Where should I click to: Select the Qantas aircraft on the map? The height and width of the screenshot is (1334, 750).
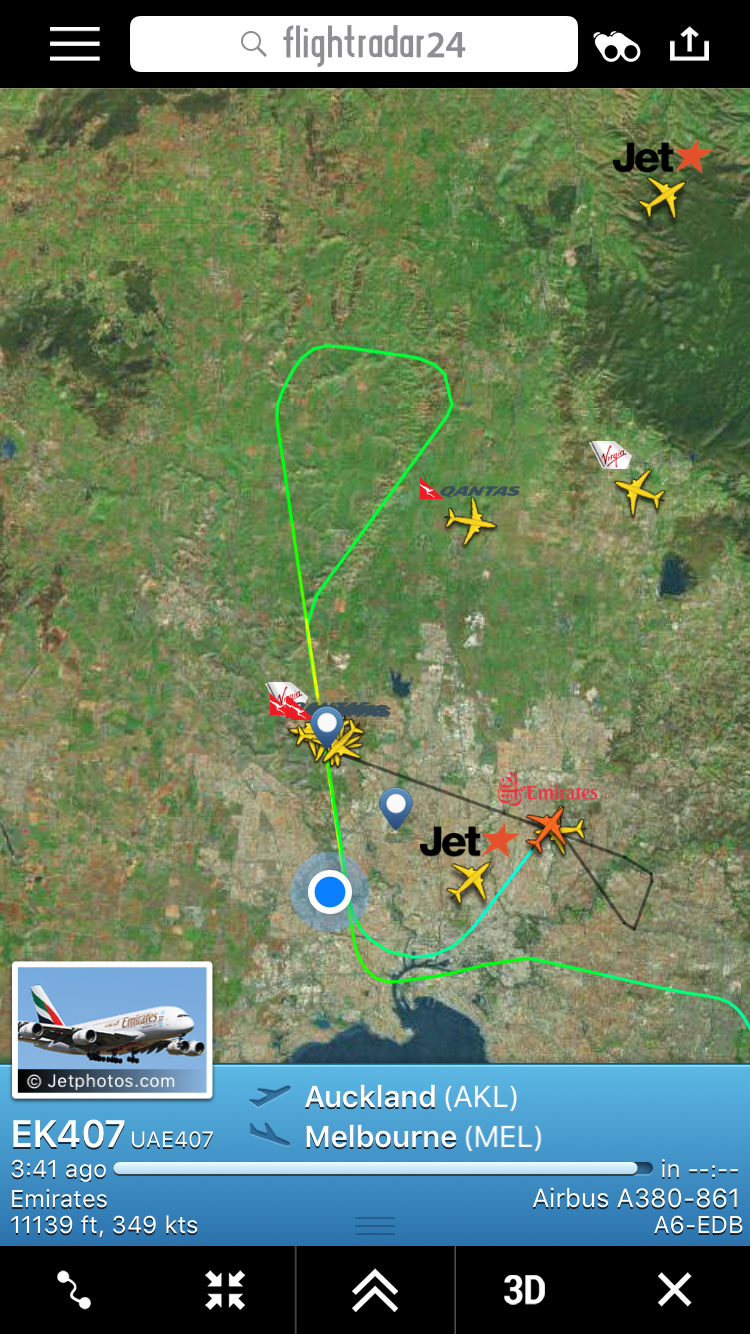(x=470, y=521)
